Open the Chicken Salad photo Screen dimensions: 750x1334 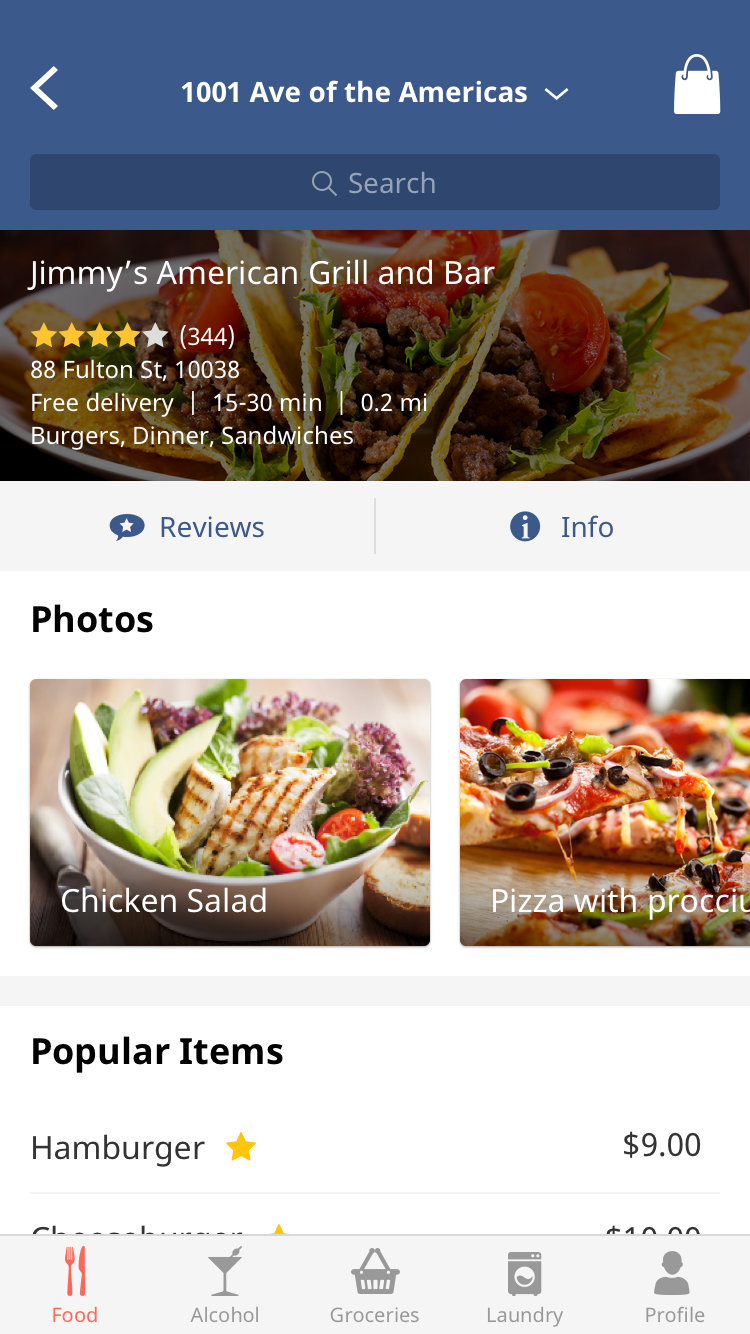click(230, 812)
